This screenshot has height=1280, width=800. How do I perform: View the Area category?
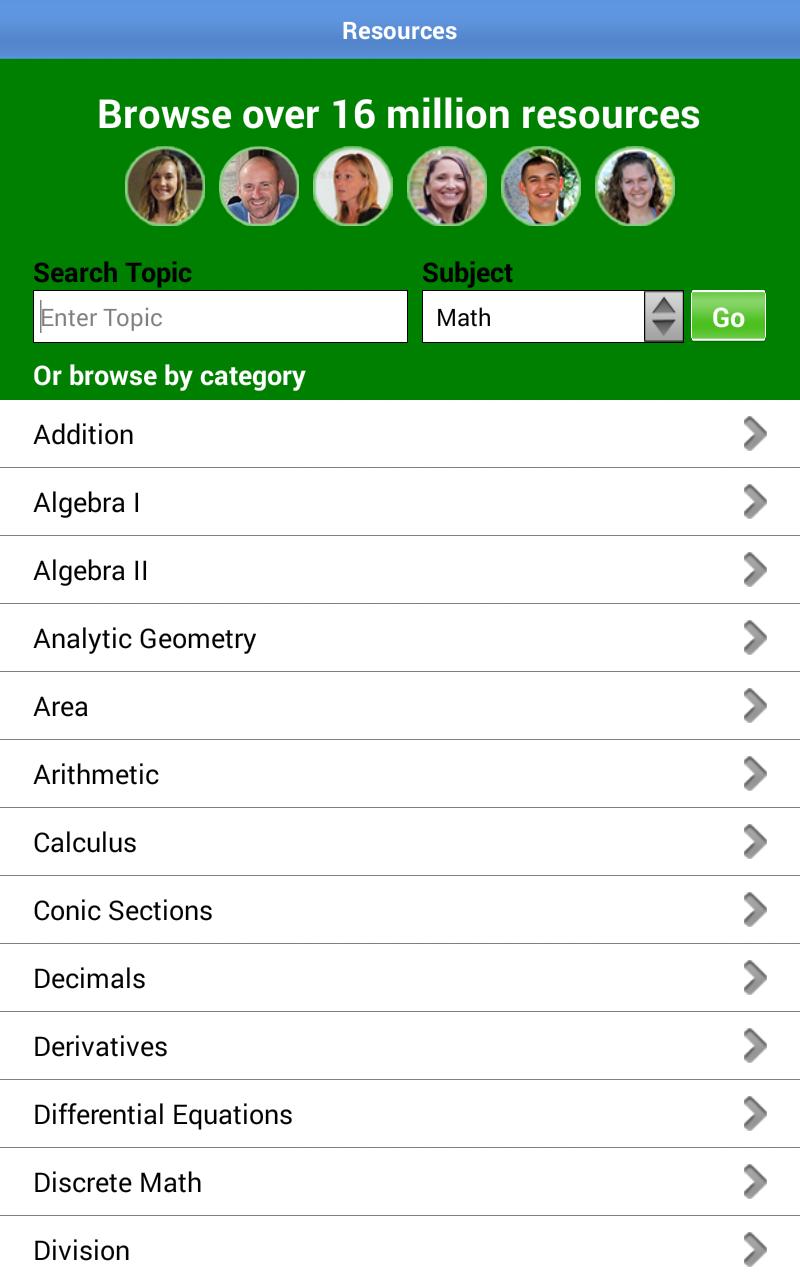click(400, 706)
